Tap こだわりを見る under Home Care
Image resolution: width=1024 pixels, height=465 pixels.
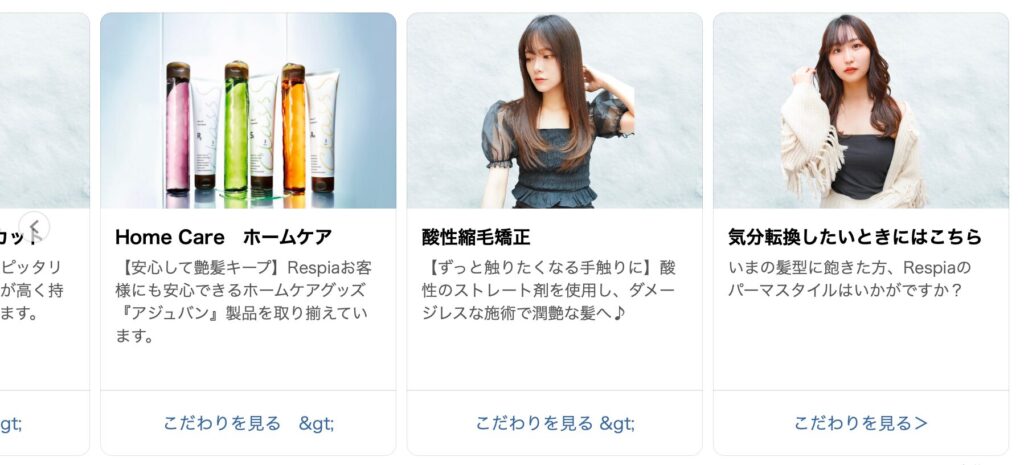248,423
